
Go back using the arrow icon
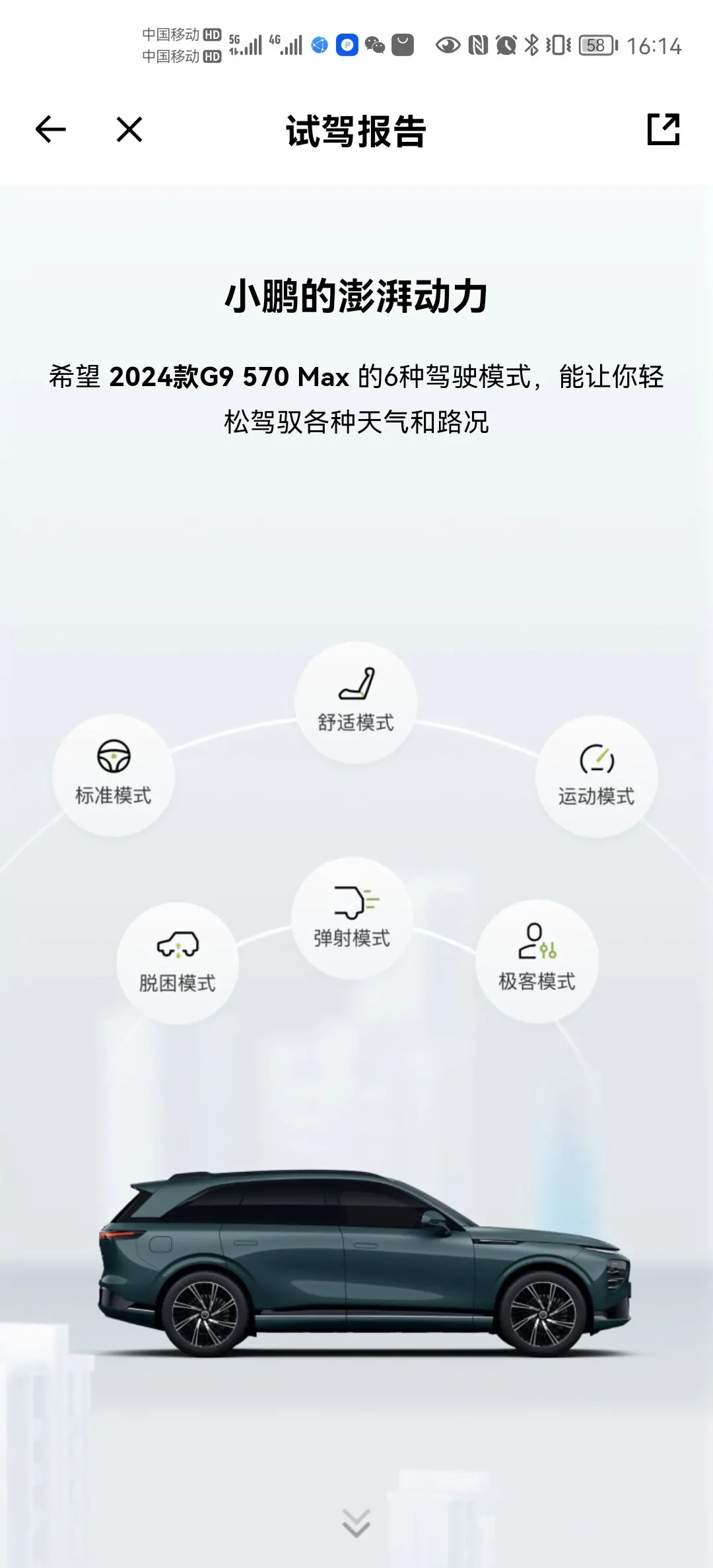click(51, 129)
